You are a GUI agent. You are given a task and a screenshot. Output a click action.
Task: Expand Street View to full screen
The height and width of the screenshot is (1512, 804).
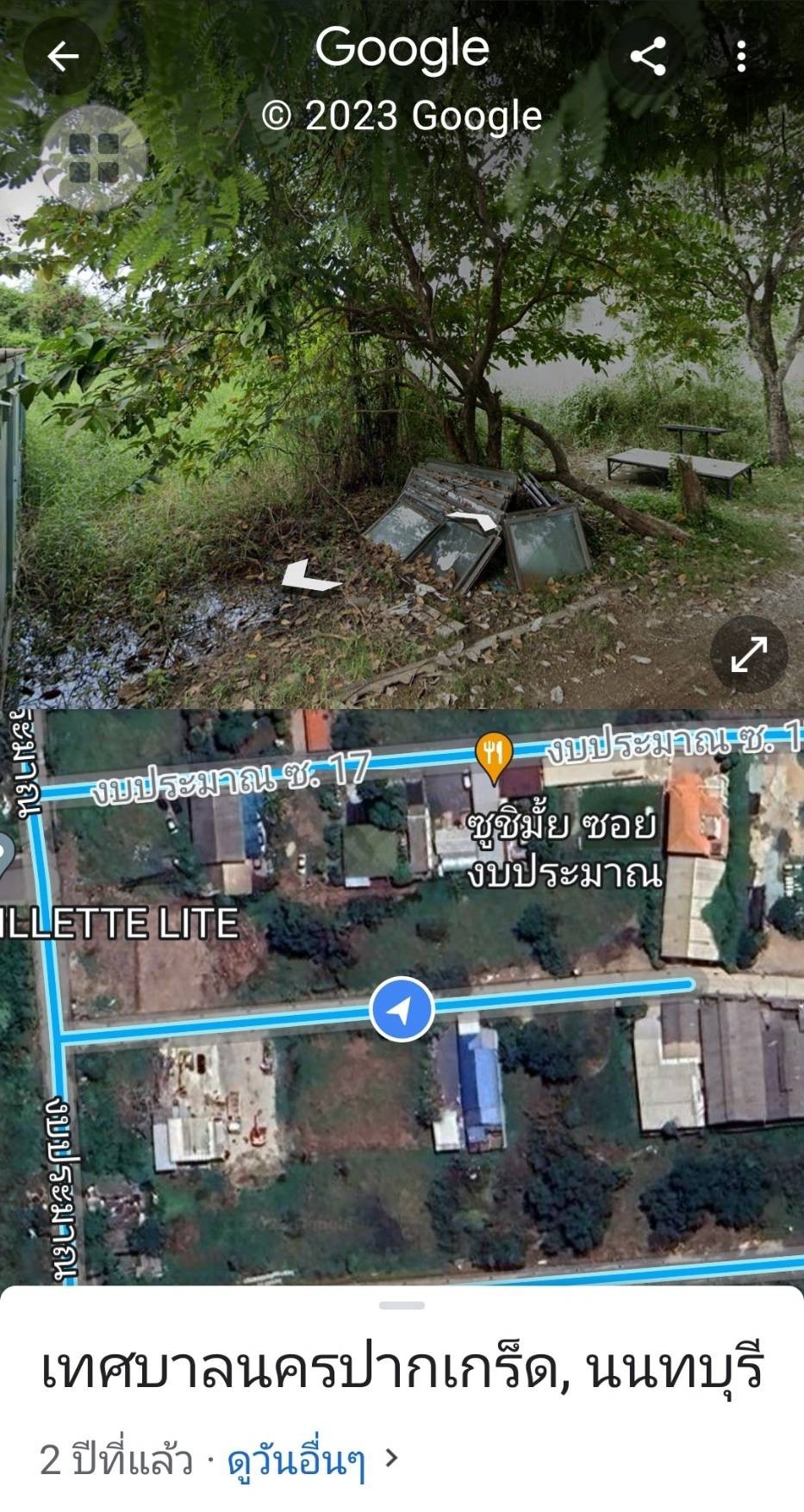click(x=749, y=655)
